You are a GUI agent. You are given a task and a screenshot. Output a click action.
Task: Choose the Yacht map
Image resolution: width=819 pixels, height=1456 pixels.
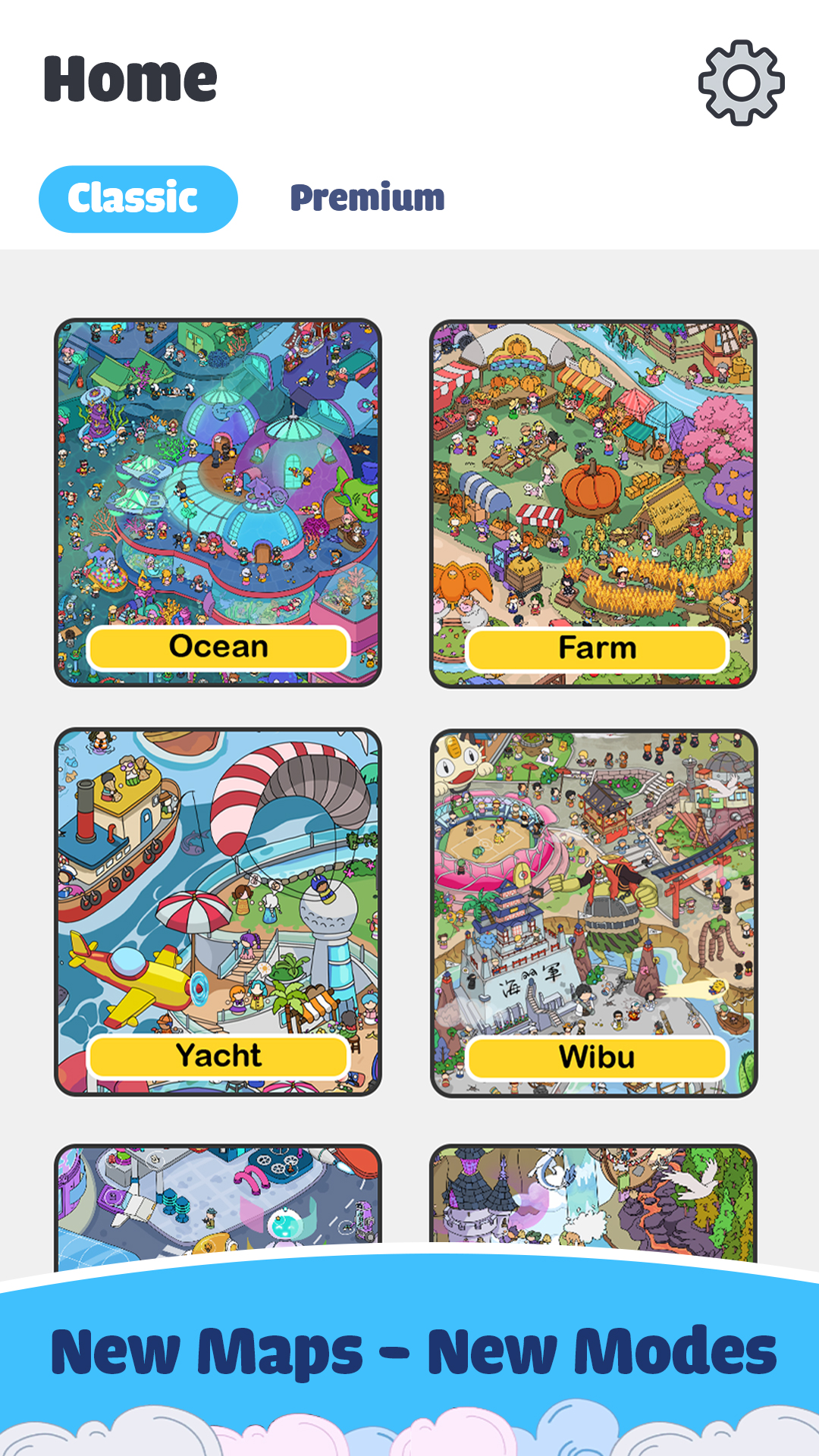218,912
